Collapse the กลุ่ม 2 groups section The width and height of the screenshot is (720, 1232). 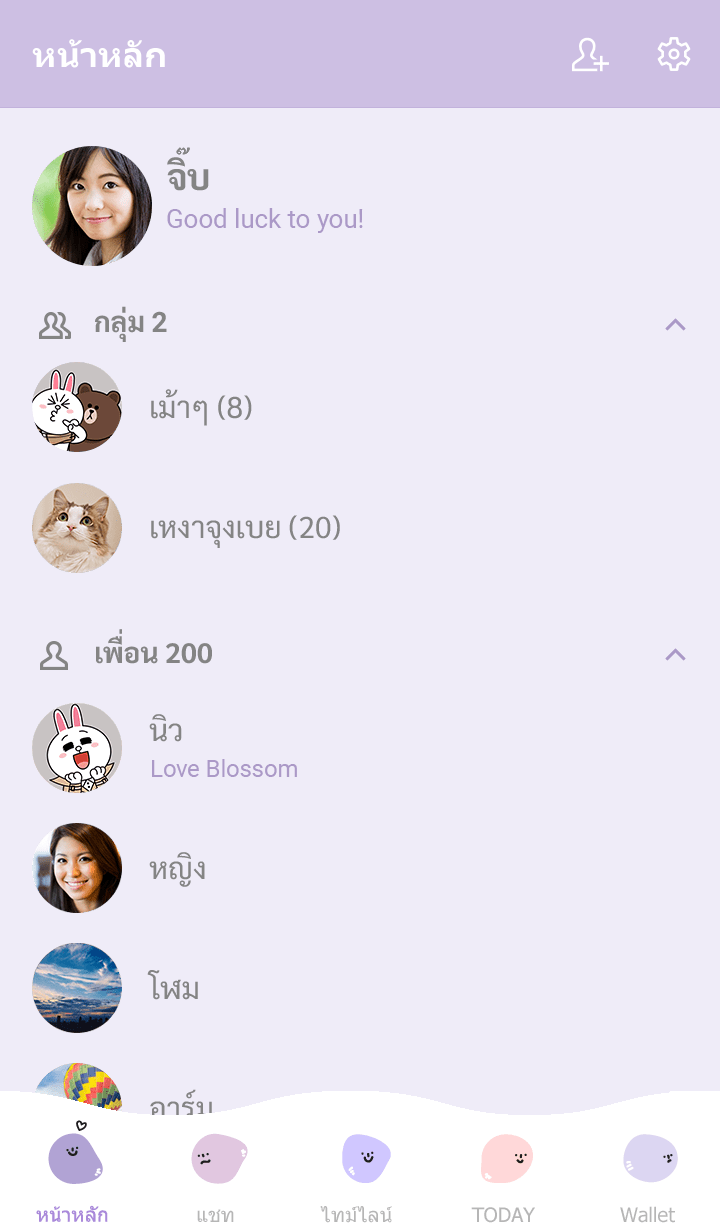coord(675,324)
